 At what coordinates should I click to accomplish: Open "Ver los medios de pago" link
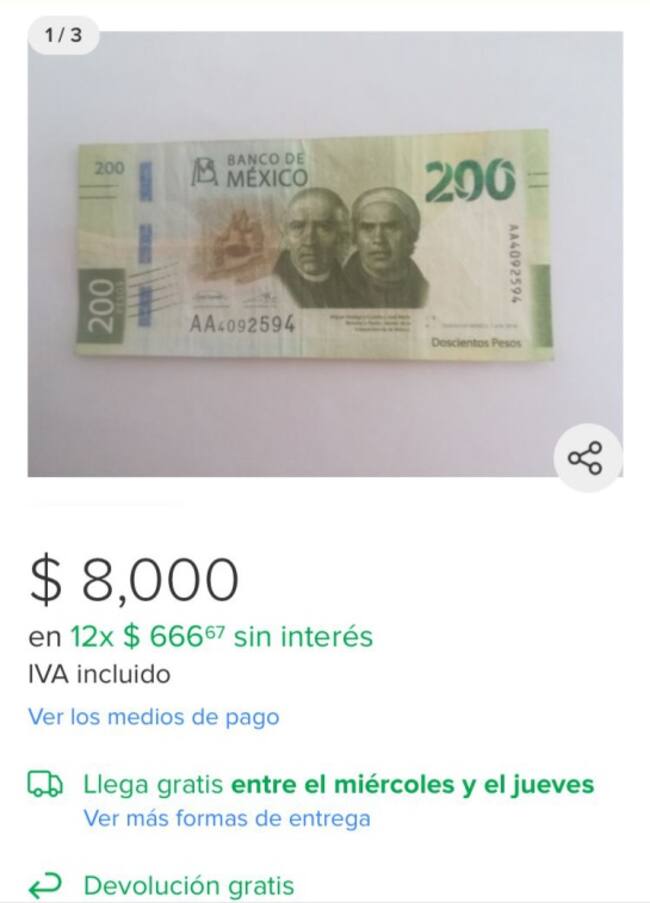pyautogui.click(x=153, y=717)
